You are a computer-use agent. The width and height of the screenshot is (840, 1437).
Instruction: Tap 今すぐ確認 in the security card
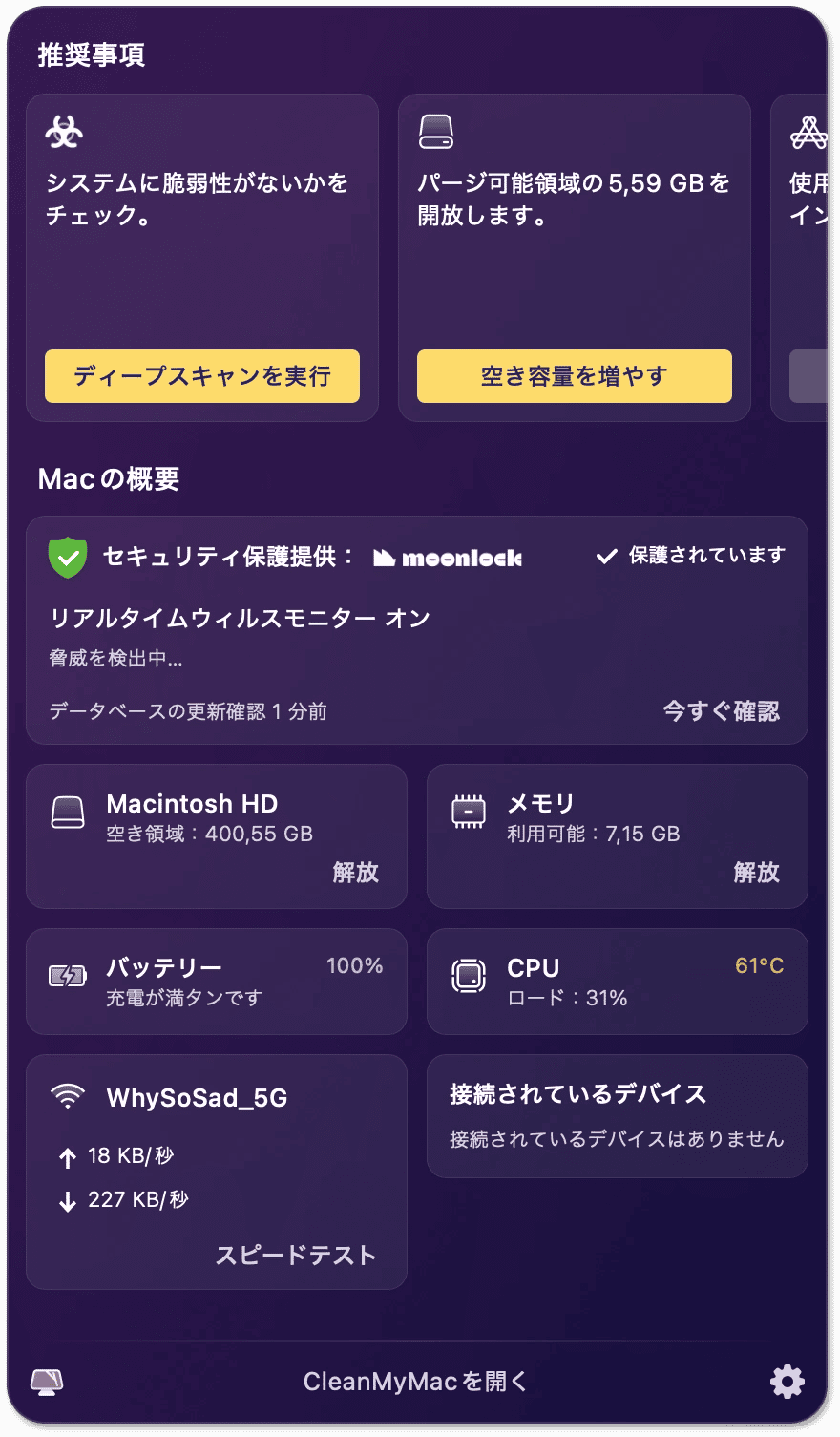point(721,711)
